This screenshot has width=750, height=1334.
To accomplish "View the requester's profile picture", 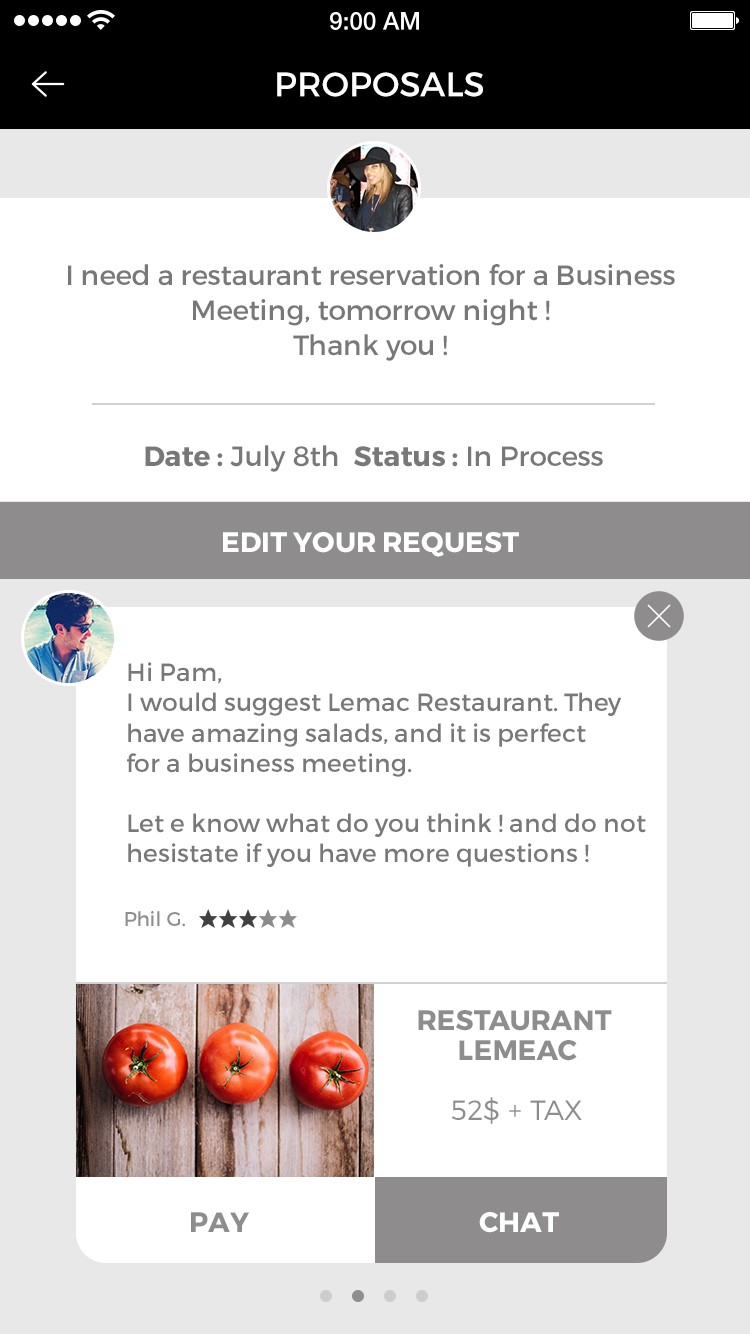I will pos(374,188).
